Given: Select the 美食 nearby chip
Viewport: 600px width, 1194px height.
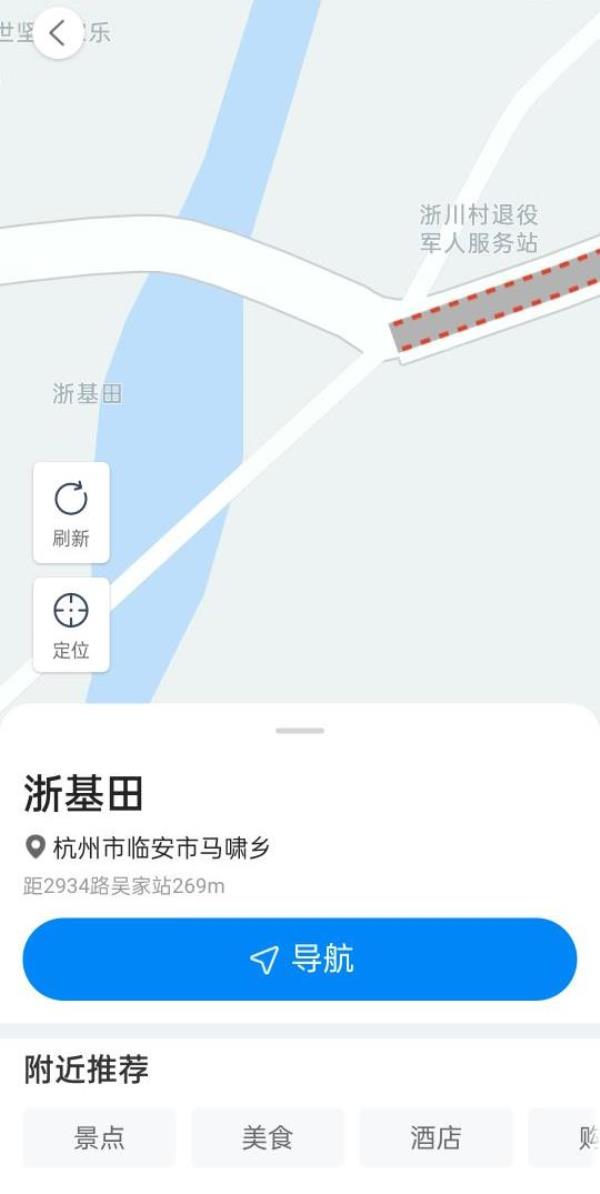Looking at the screenshot, I should [x=267, y=1138].
